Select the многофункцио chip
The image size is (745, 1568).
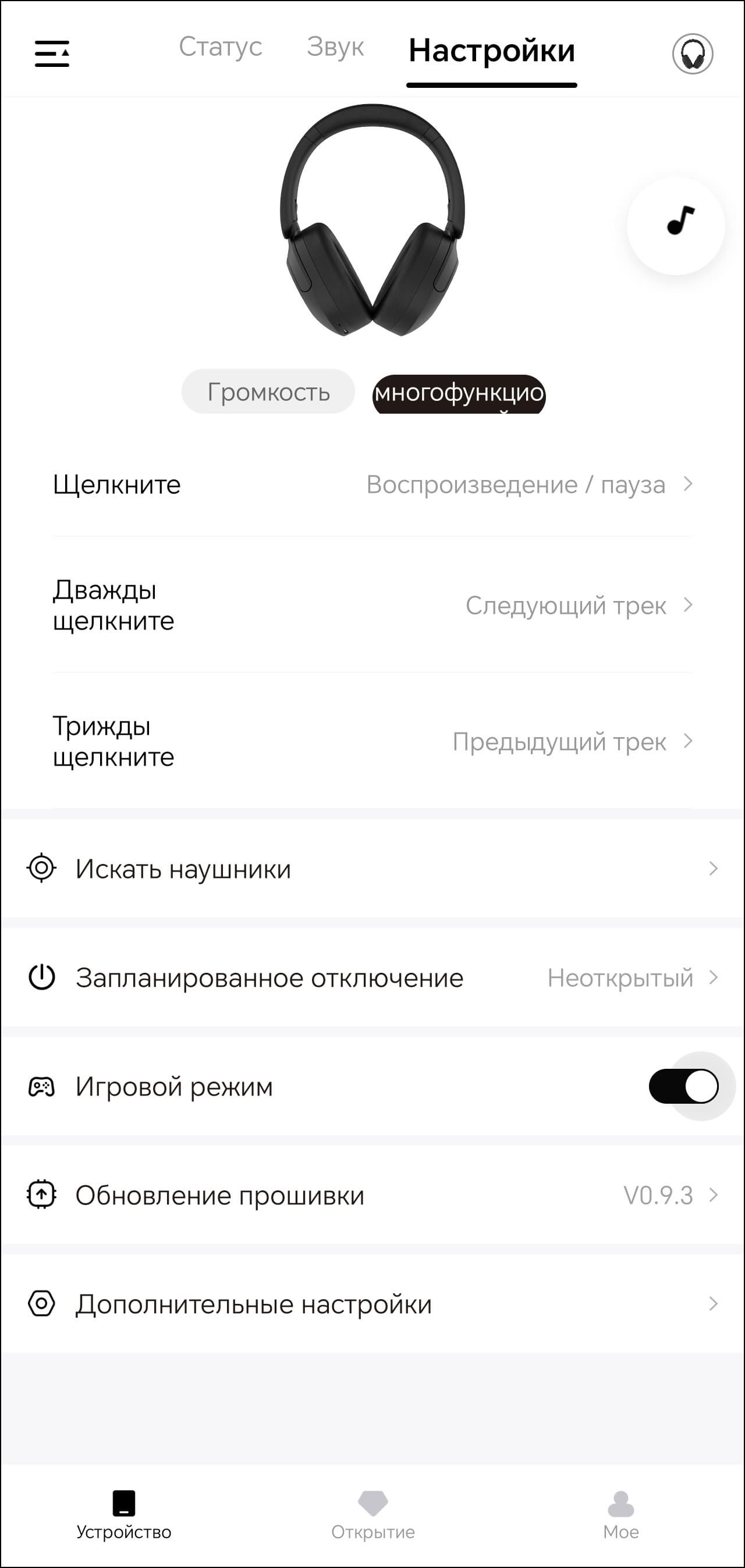[x=459, y=394]
